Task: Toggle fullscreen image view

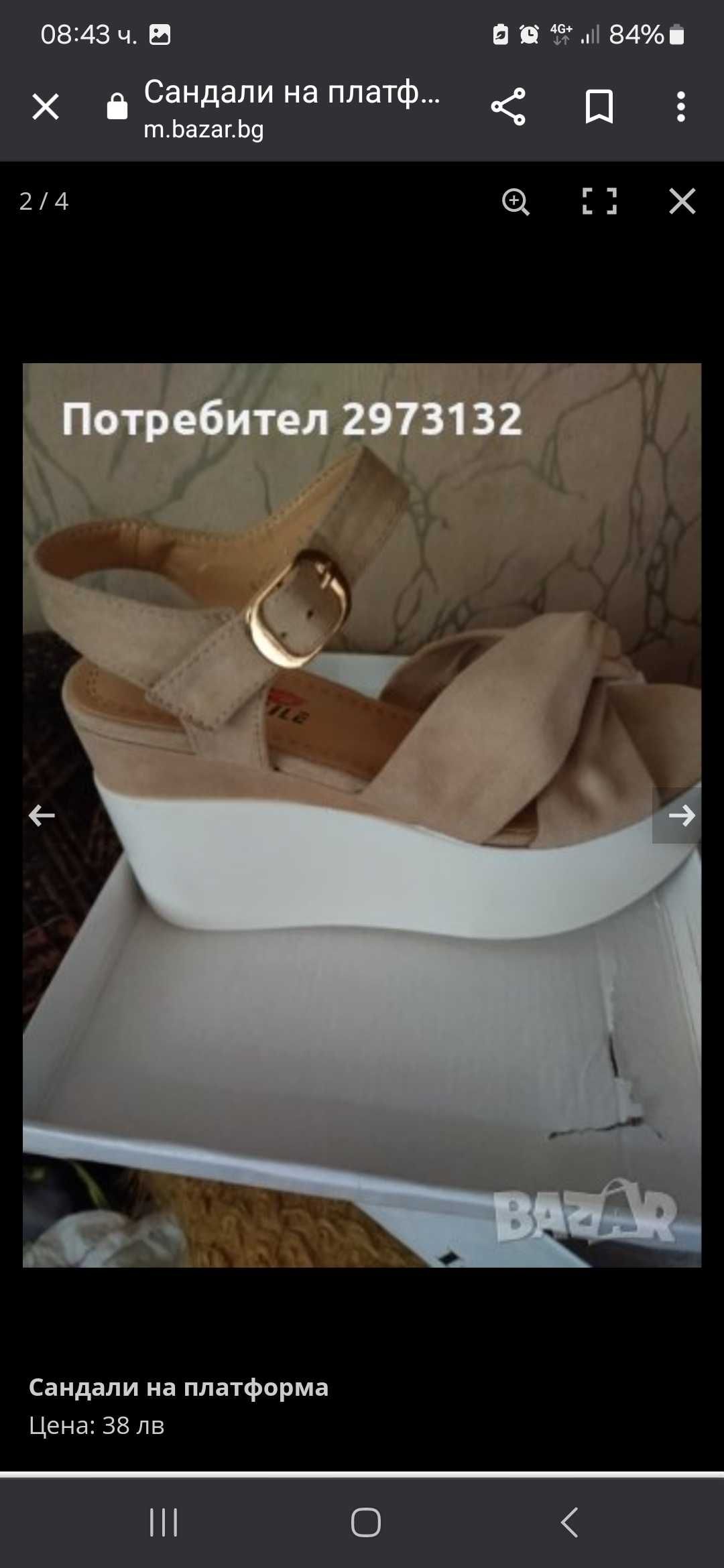Action: pyautogui.click(x=599, y=201)
